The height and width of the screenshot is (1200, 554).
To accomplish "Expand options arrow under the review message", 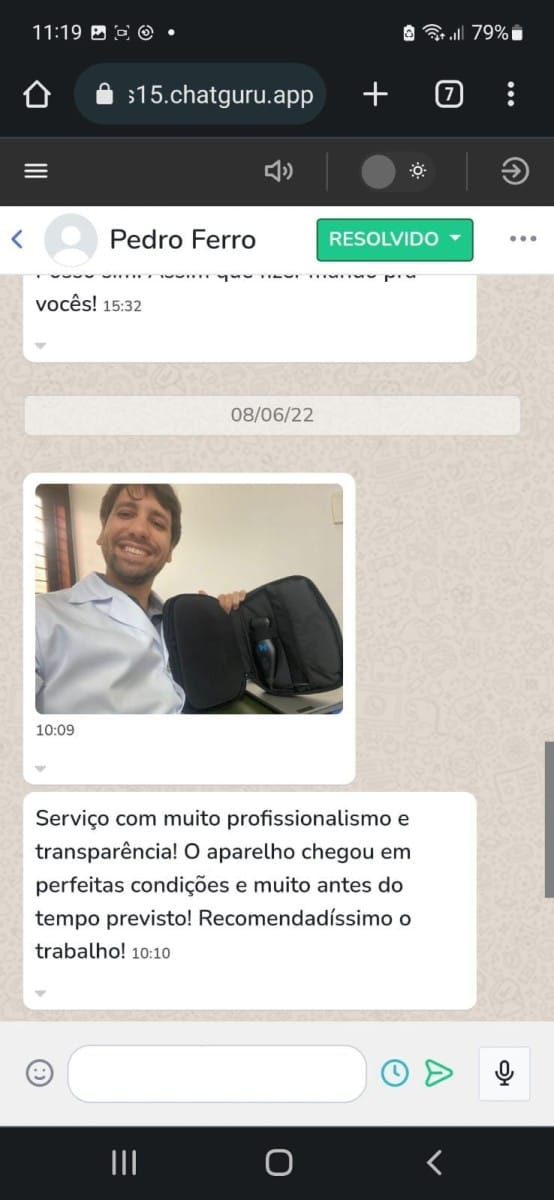I will pyautogui.click(x=41, y=993).
